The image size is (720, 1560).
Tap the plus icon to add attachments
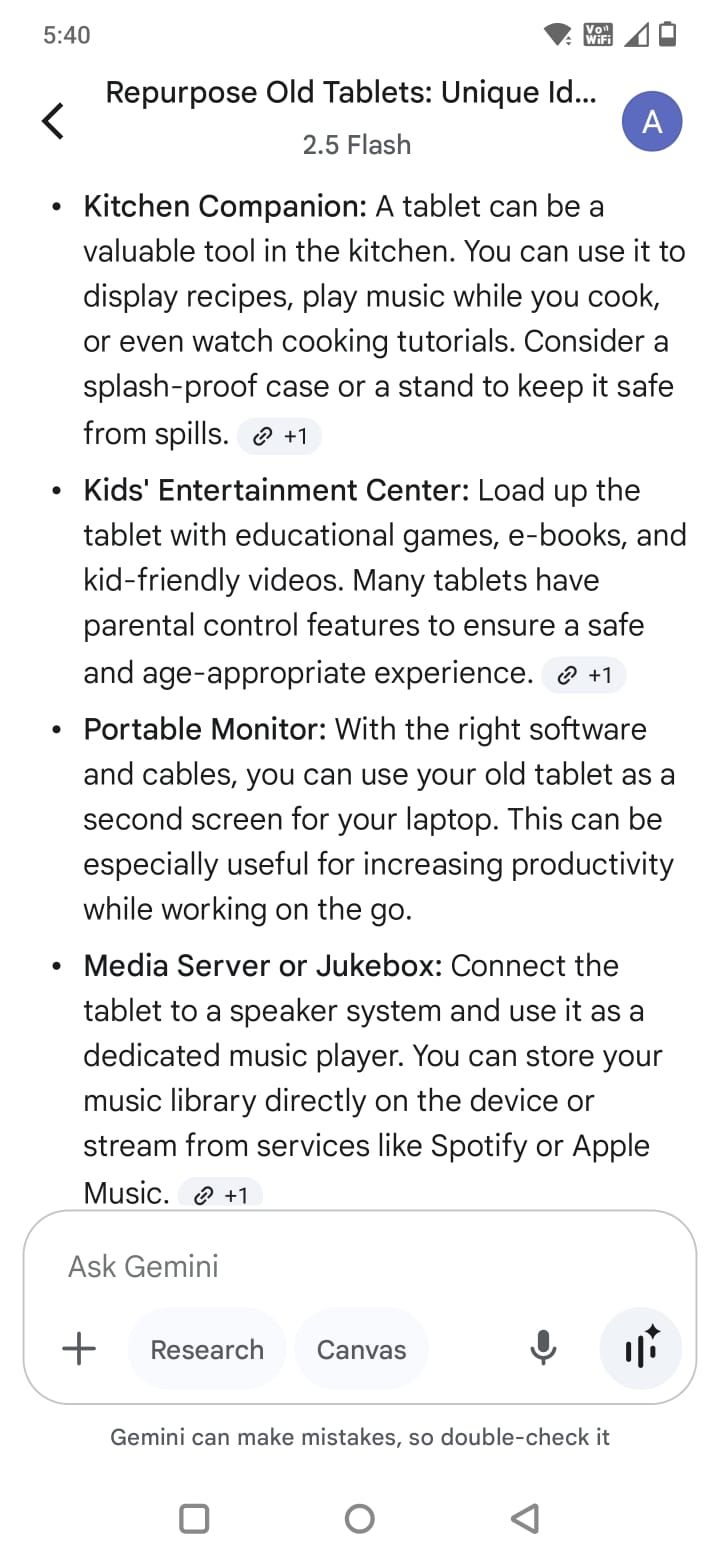79,1349
